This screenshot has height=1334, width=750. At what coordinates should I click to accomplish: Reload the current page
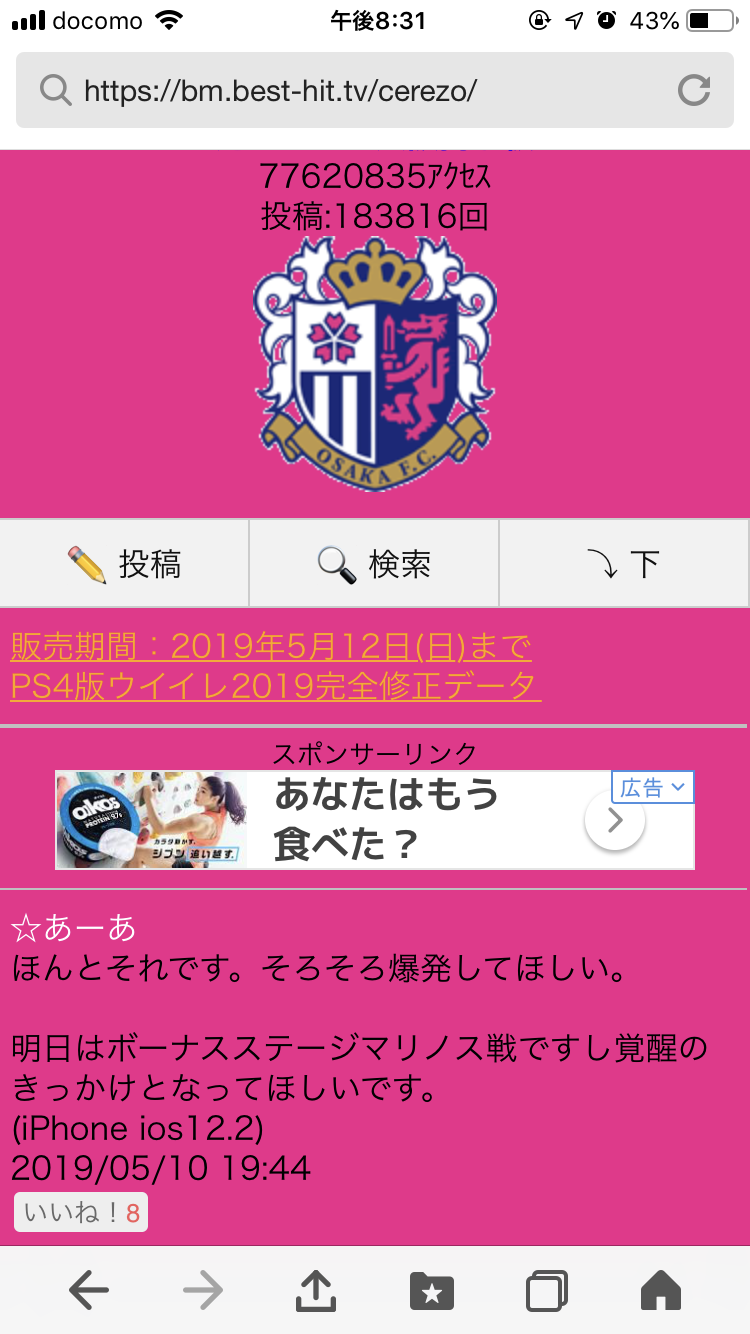(x=693, y=91)
